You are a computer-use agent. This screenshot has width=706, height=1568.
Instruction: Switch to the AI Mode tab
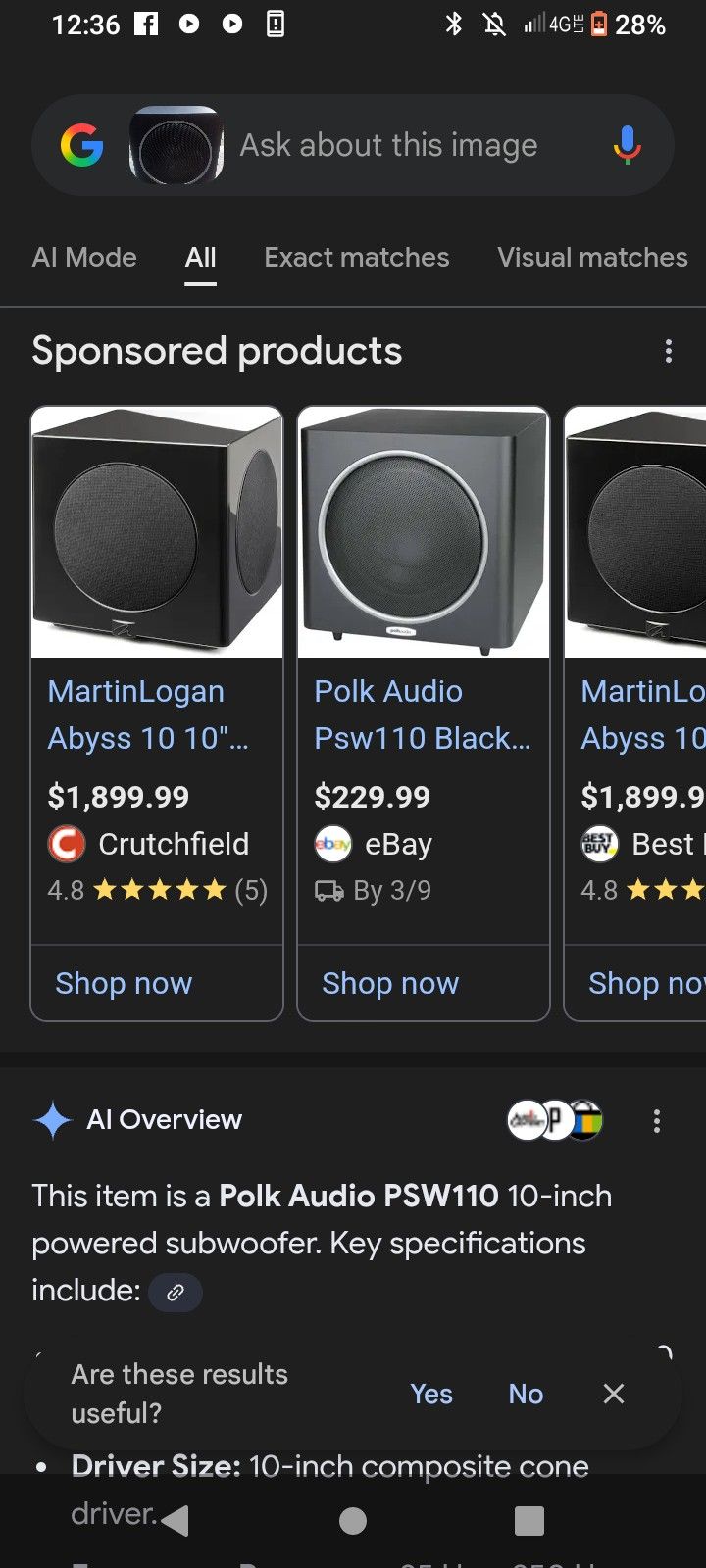tap(84, 257)
